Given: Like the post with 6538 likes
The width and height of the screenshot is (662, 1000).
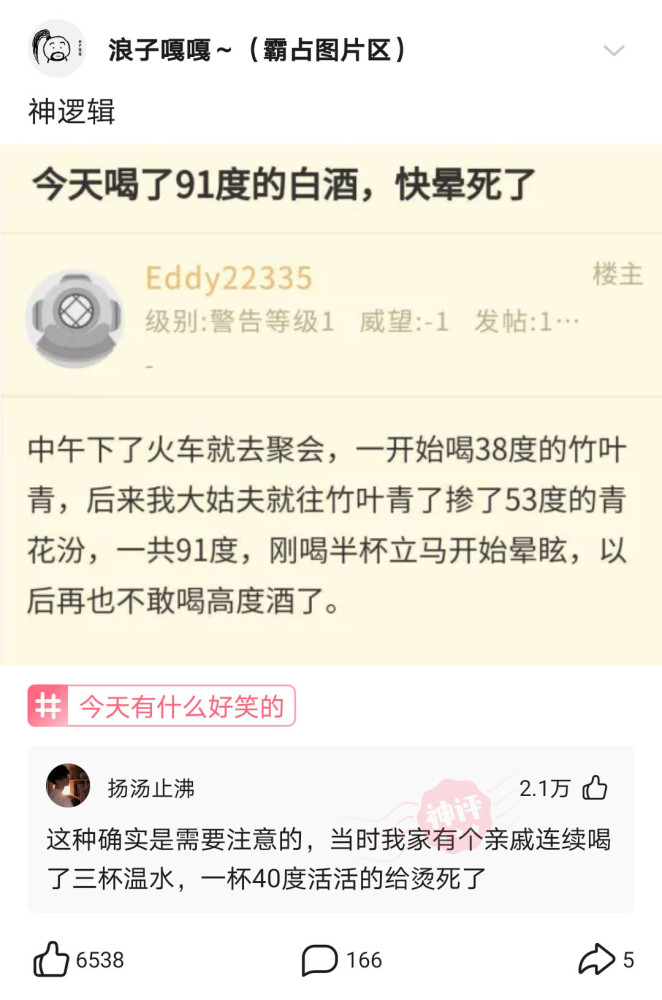Looking at the screenshot, I should point(52,960).
